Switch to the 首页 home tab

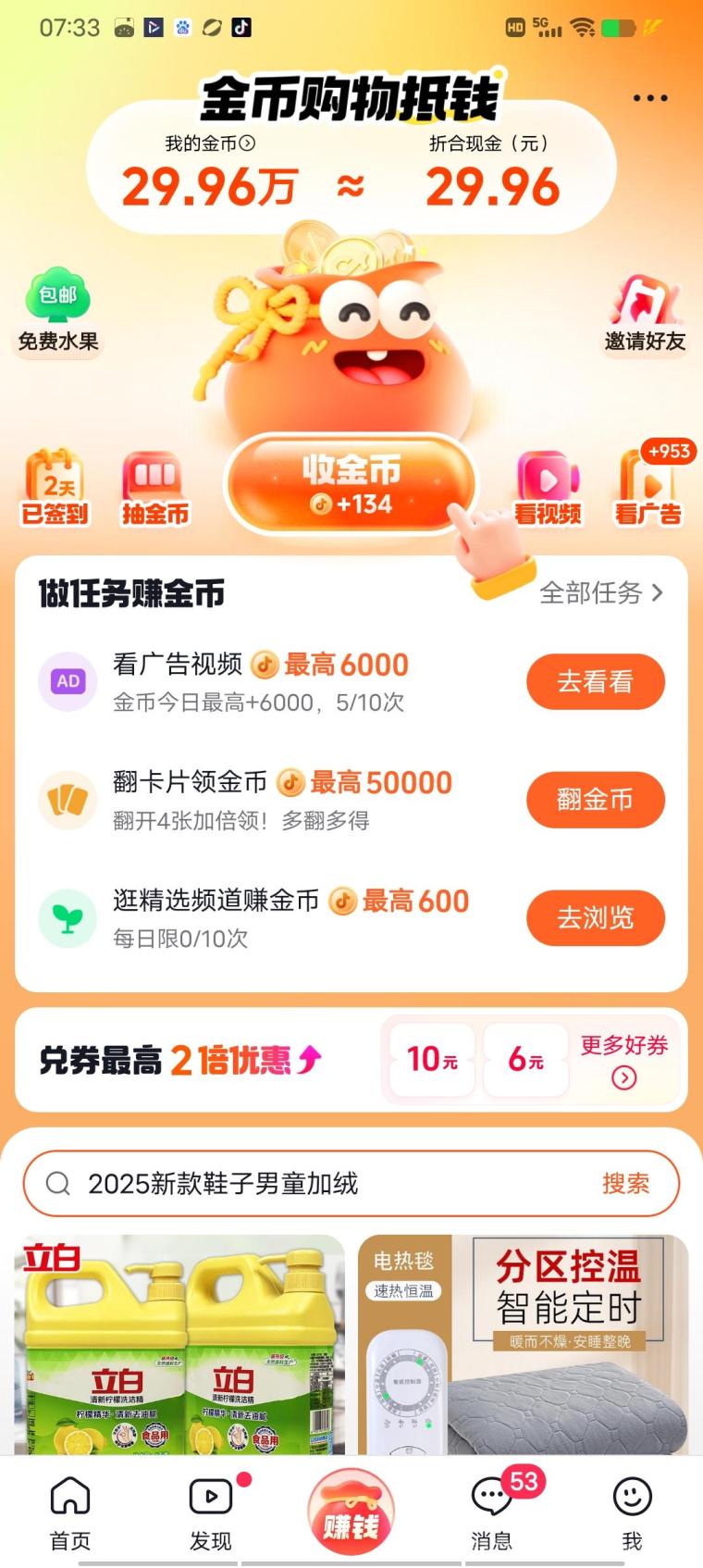70,1511
